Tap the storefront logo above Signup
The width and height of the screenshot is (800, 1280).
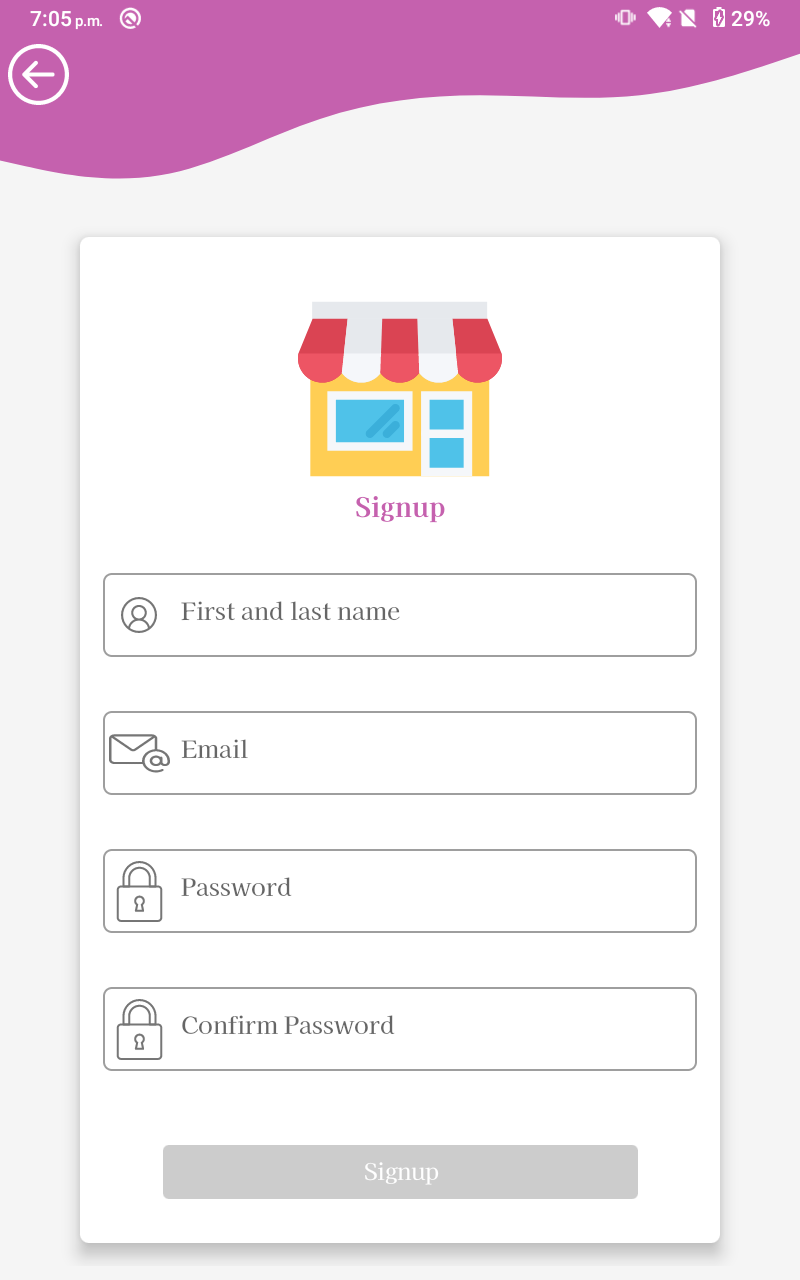399,388
